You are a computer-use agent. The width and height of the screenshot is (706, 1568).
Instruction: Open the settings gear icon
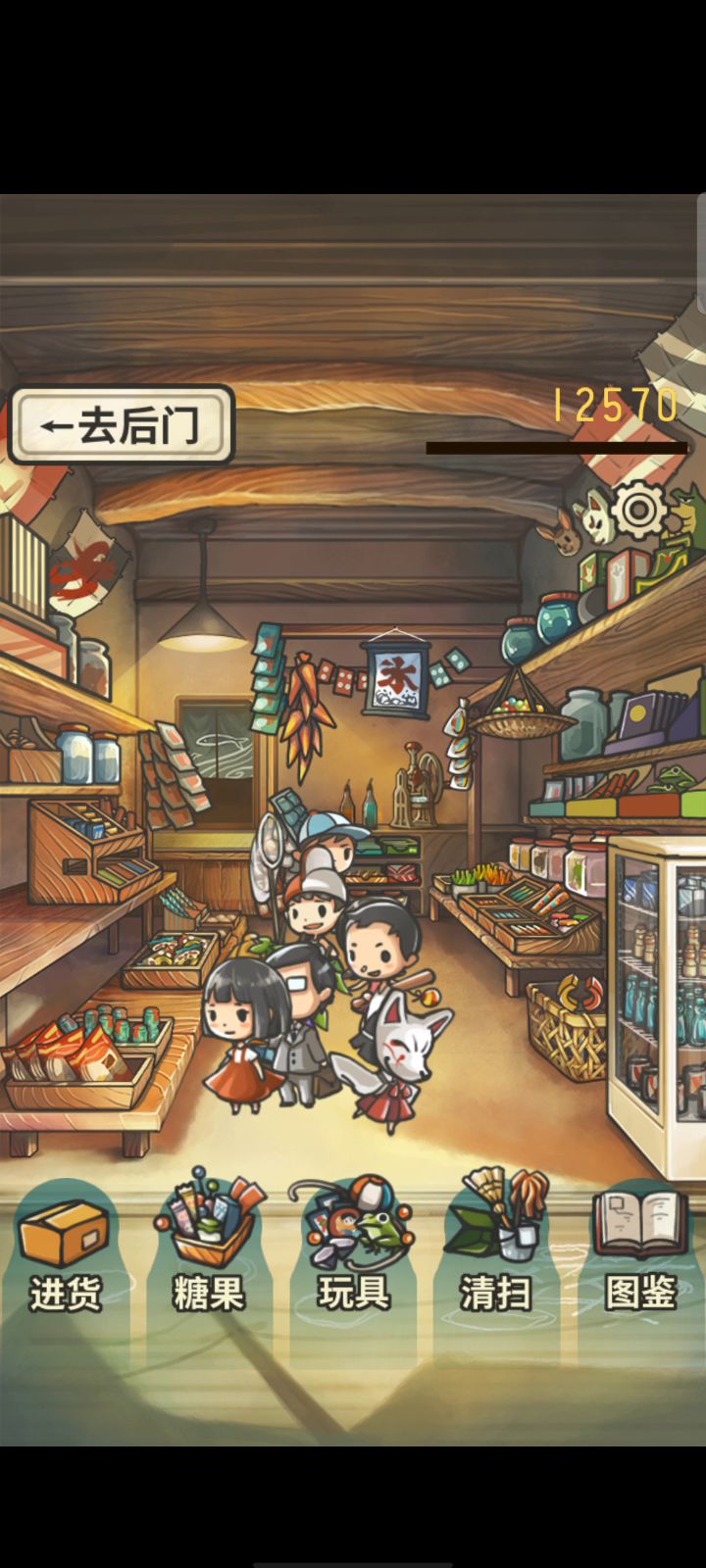coord(638,509)
